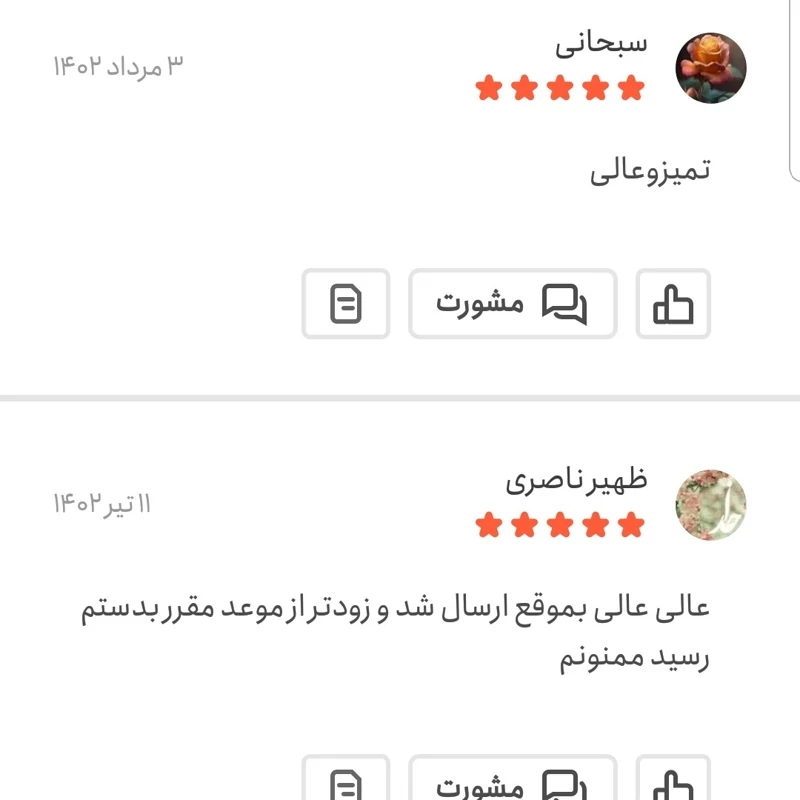Open سبحانی's profile picture
The image size is (800, 800).
tap(711, 68)
